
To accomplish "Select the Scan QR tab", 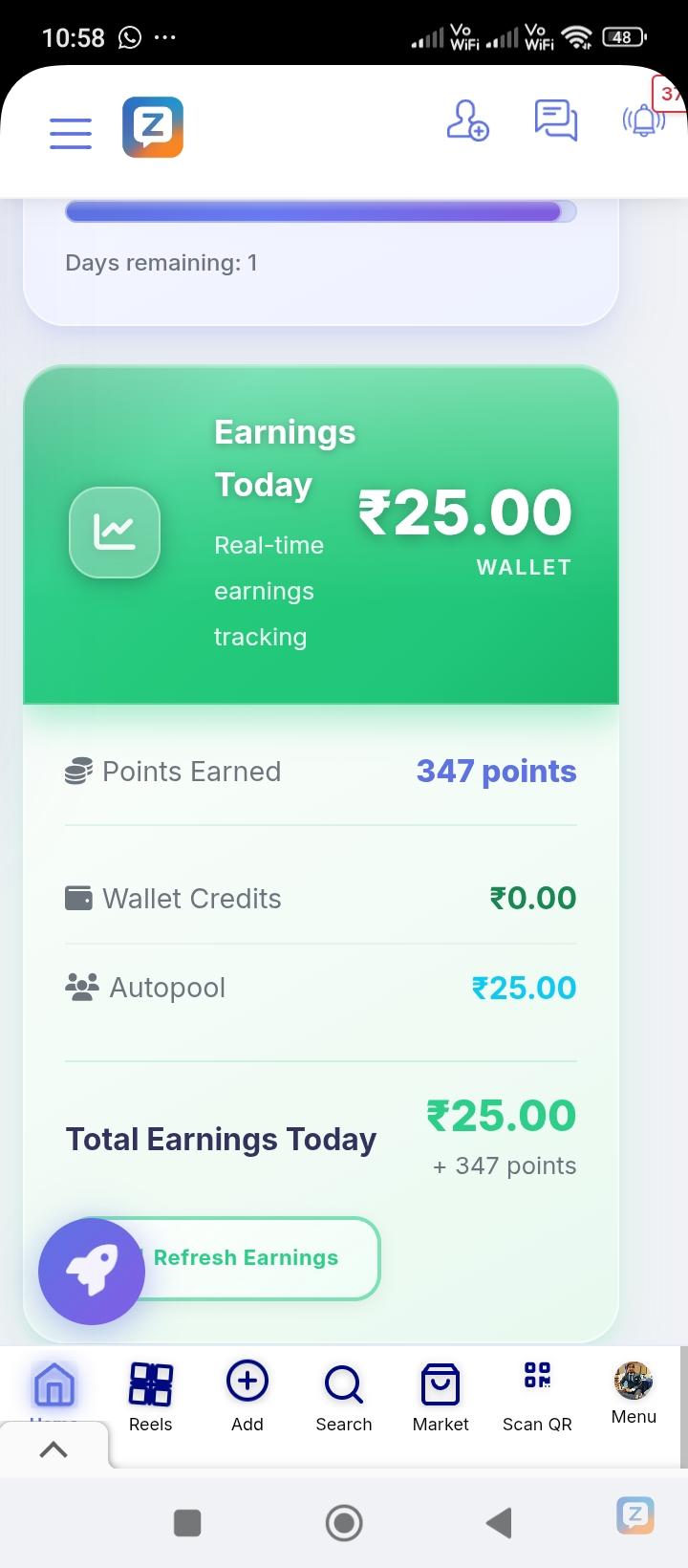I will 537,1396.
